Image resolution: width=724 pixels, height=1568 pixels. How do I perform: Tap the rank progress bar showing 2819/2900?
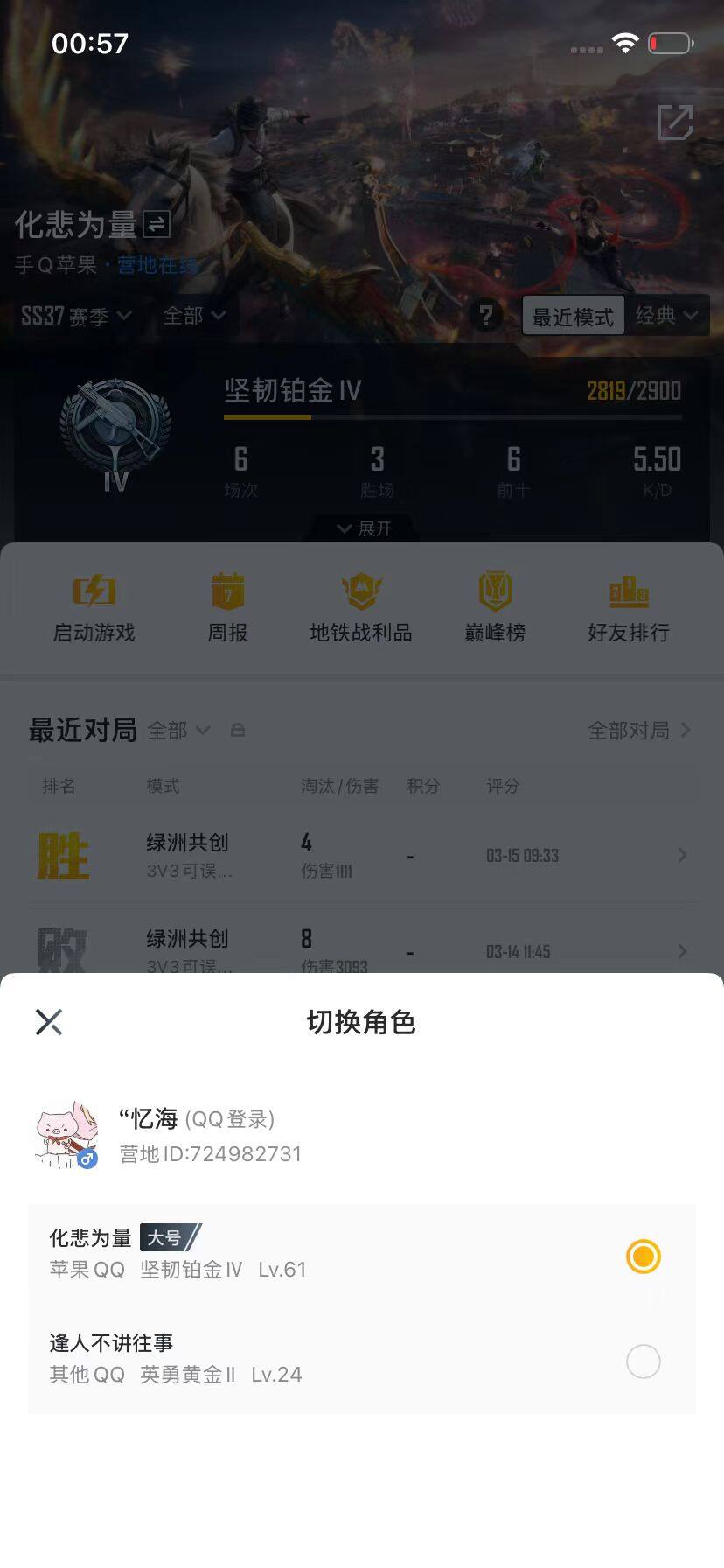pyautogui.click(x=451, y=418)
